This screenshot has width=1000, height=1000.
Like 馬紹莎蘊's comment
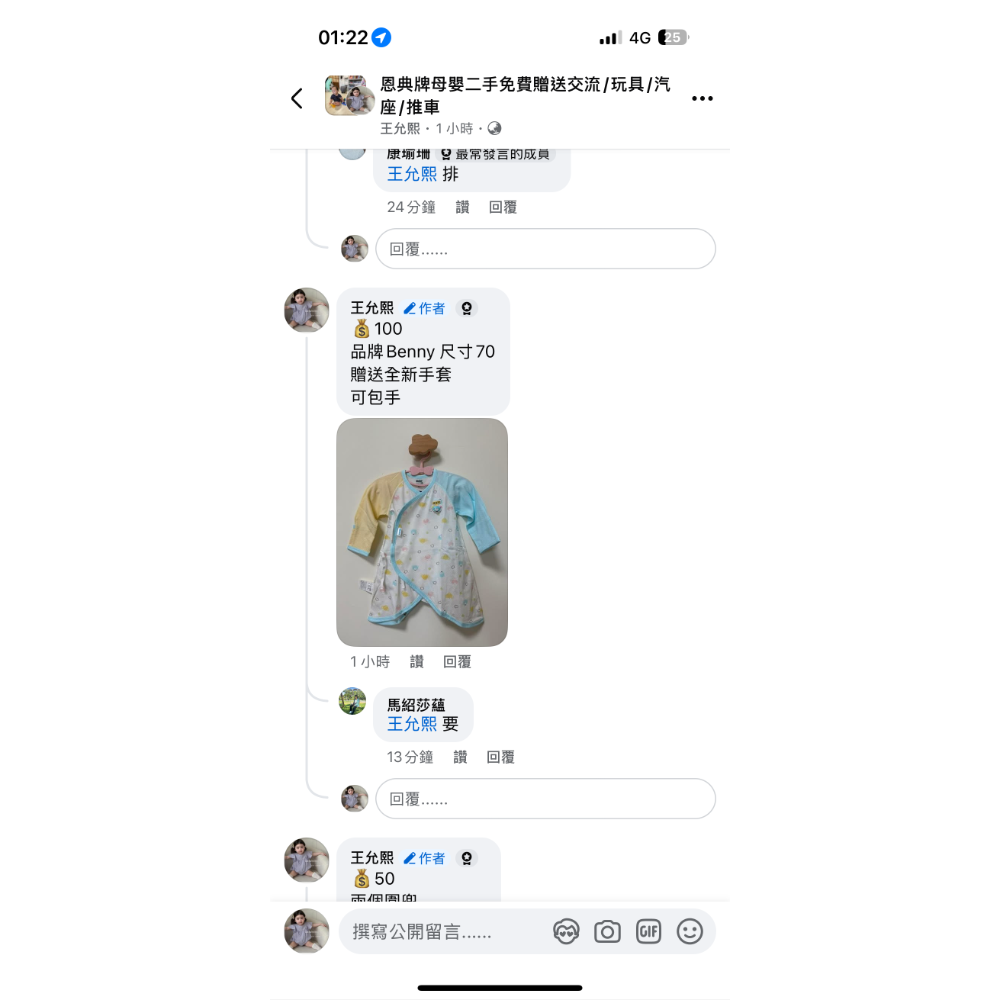click(460, 757)
